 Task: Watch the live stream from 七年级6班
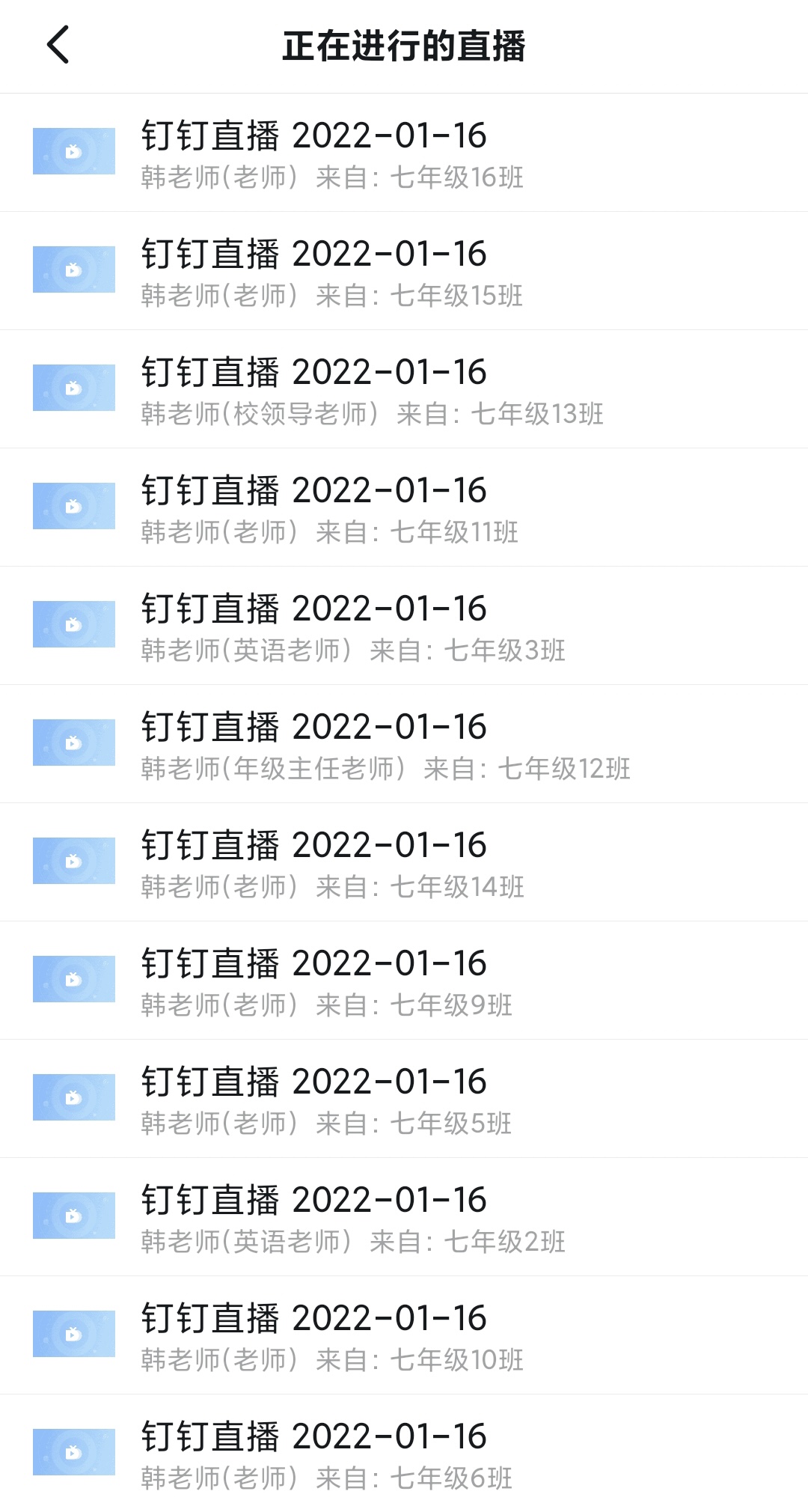pos(404,1454)
